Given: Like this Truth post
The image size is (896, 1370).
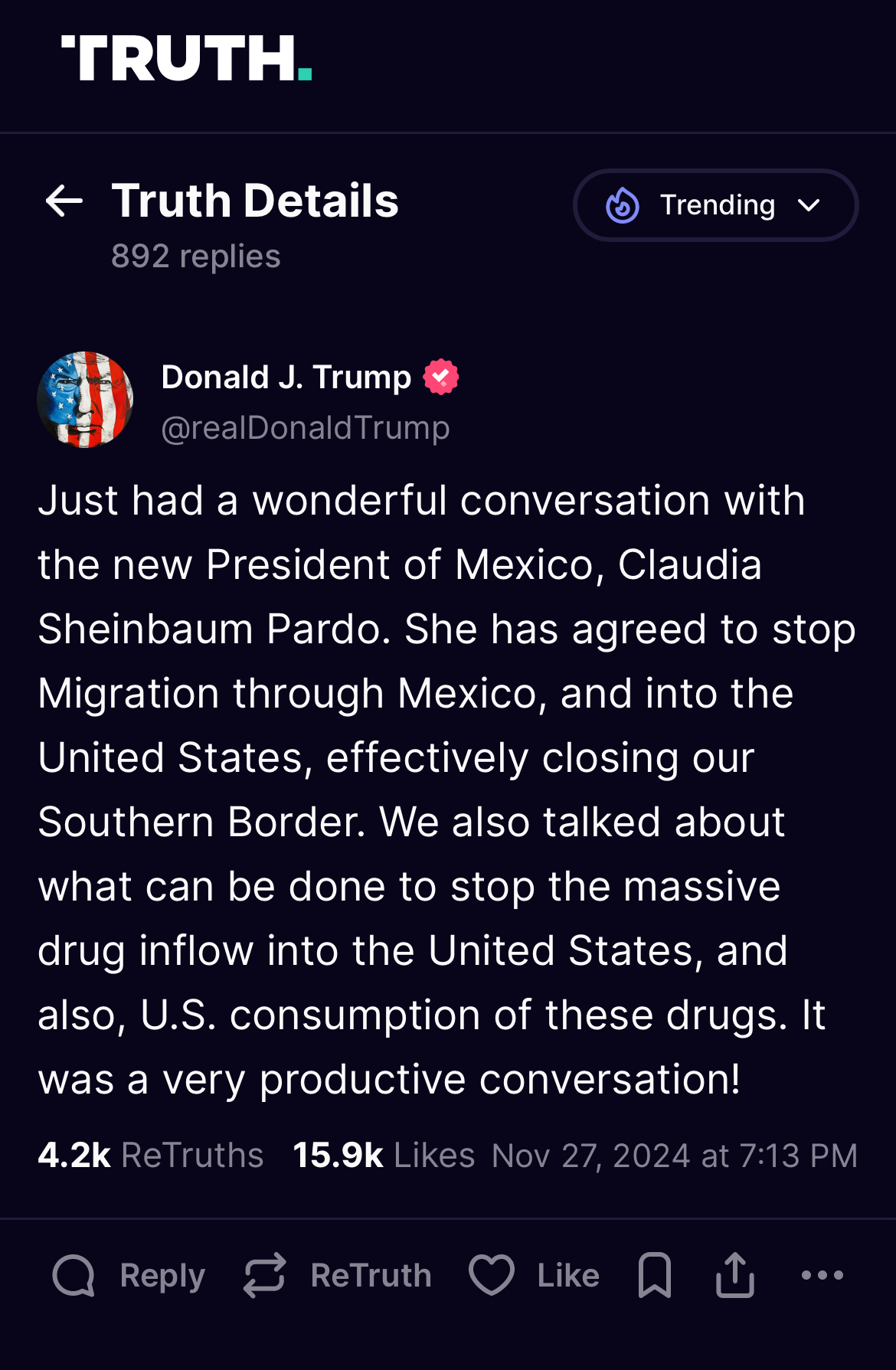Looking at the screenshot, I should pos(534,1275).
